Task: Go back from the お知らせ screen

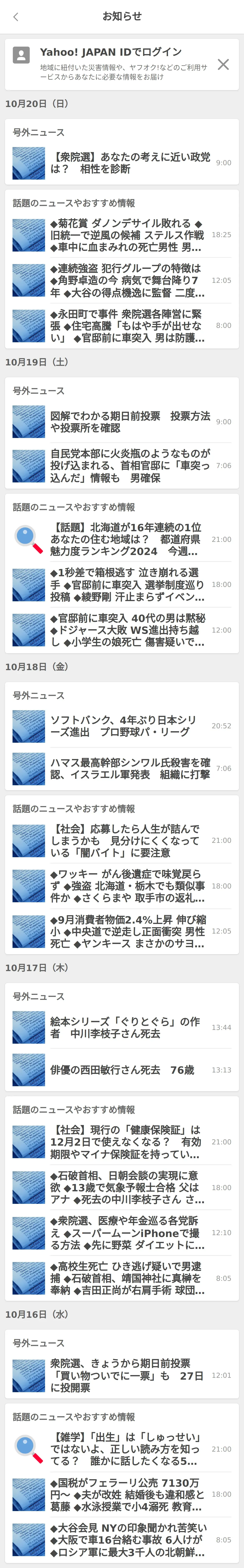Action: click(16, 17)
